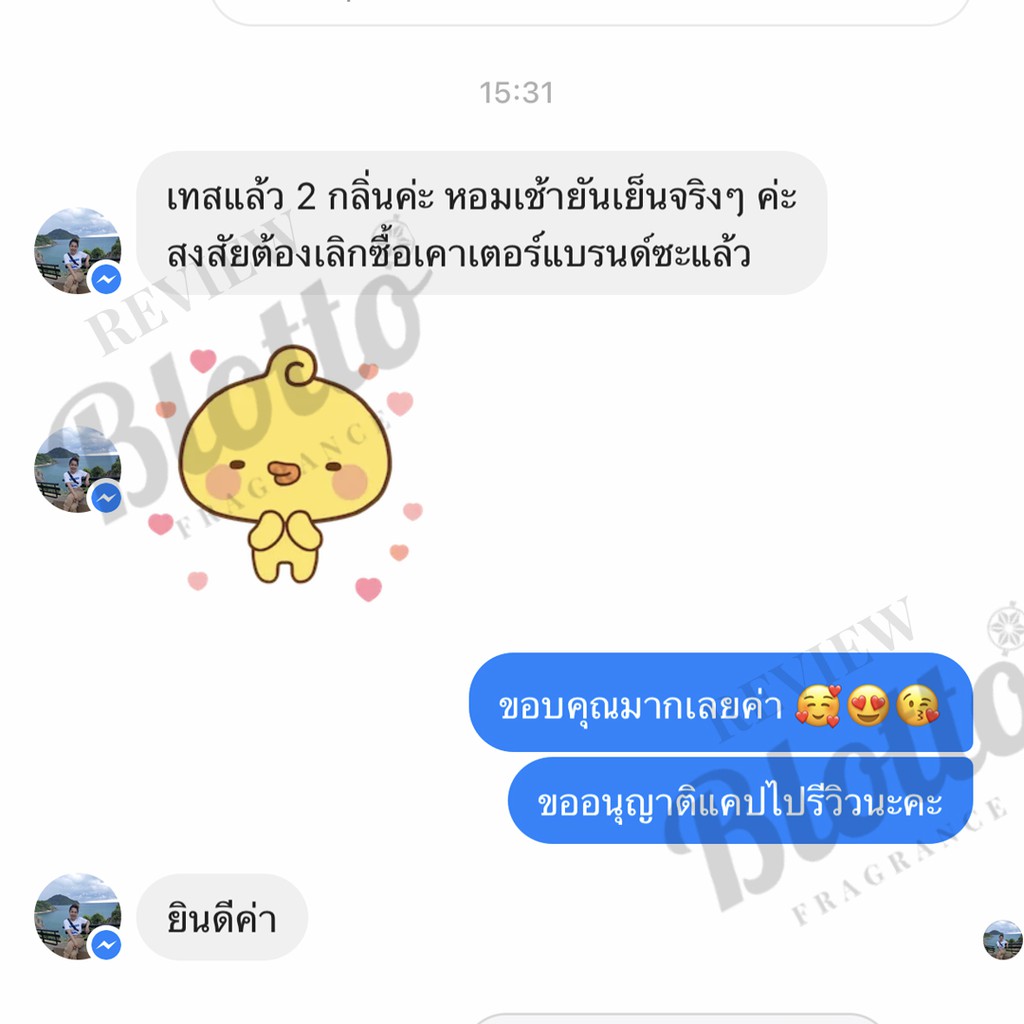Open sender's avatar beside the ยินดีค่า message
This screenshot has width=1024, height=1024.
pos(78,916)
